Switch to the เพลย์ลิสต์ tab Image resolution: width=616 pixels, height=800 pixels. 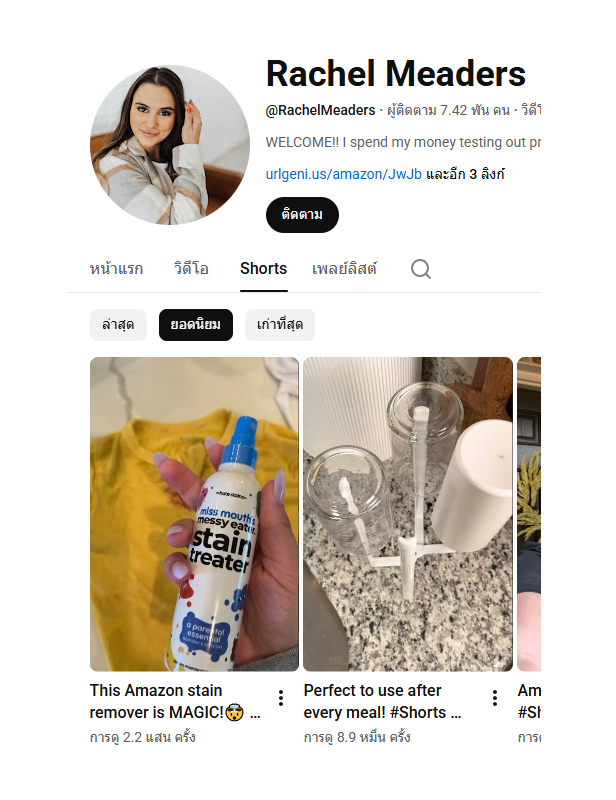344,268
